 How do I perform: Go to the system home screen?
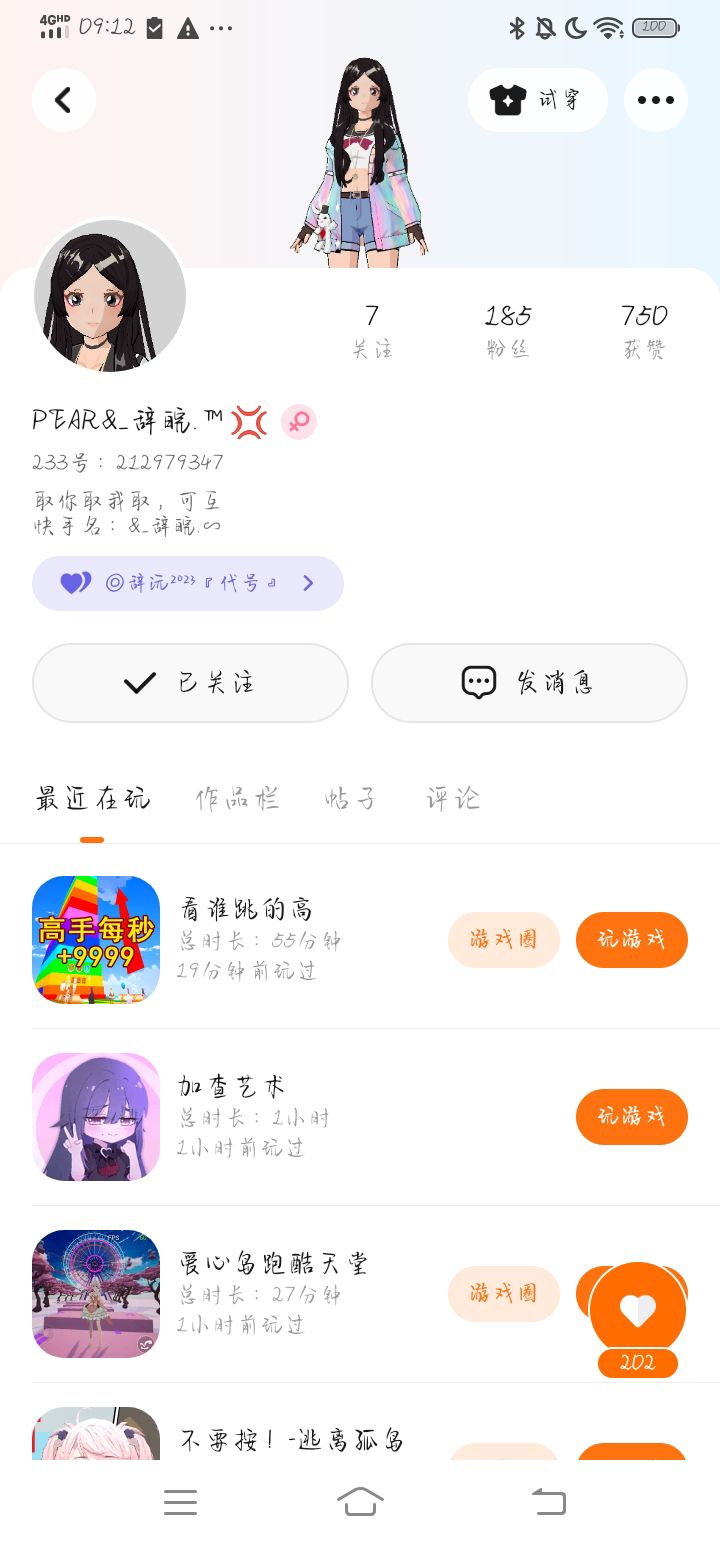(360, 1502)
